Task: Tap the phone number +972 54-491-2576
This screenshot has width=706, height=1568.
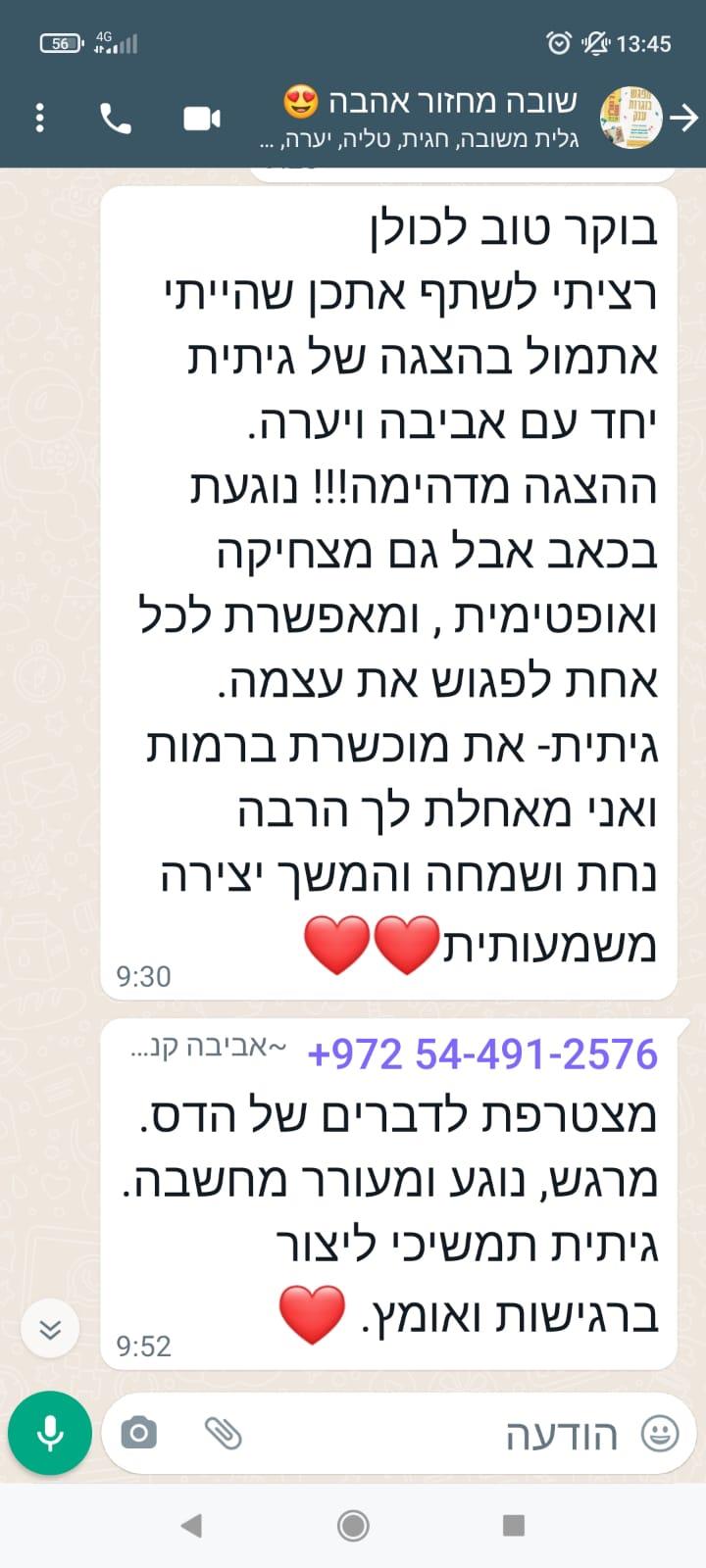Action: (482, 1054)
